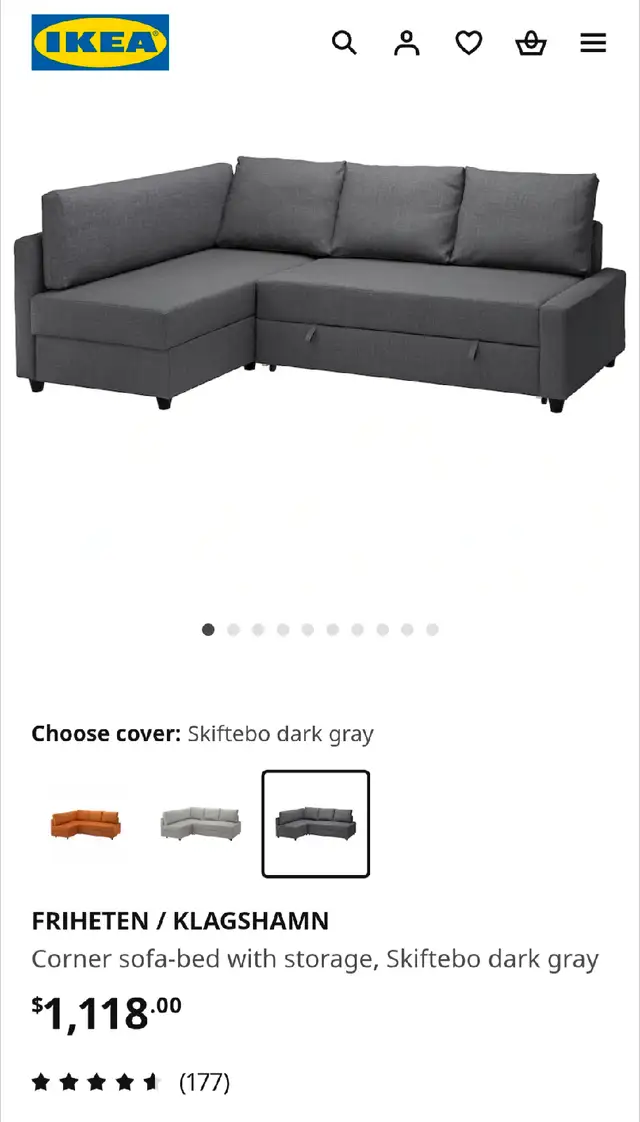The width and height of the screenshot is (640, 1122).
Task: Open the shopping basket
Action: (531, 44)
